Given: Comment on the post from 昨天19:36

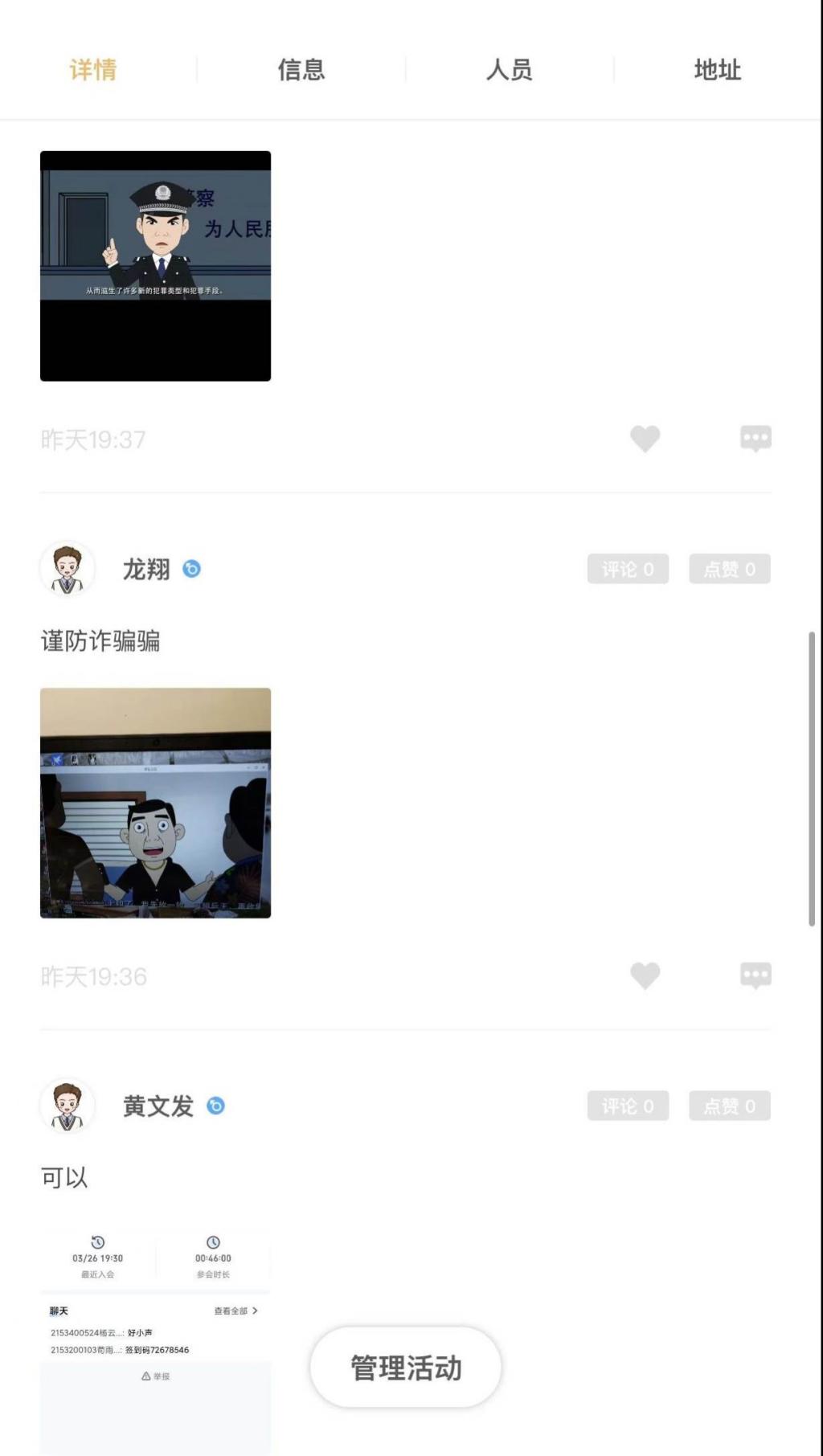Looking at the screenshot, I should (755, 975).
